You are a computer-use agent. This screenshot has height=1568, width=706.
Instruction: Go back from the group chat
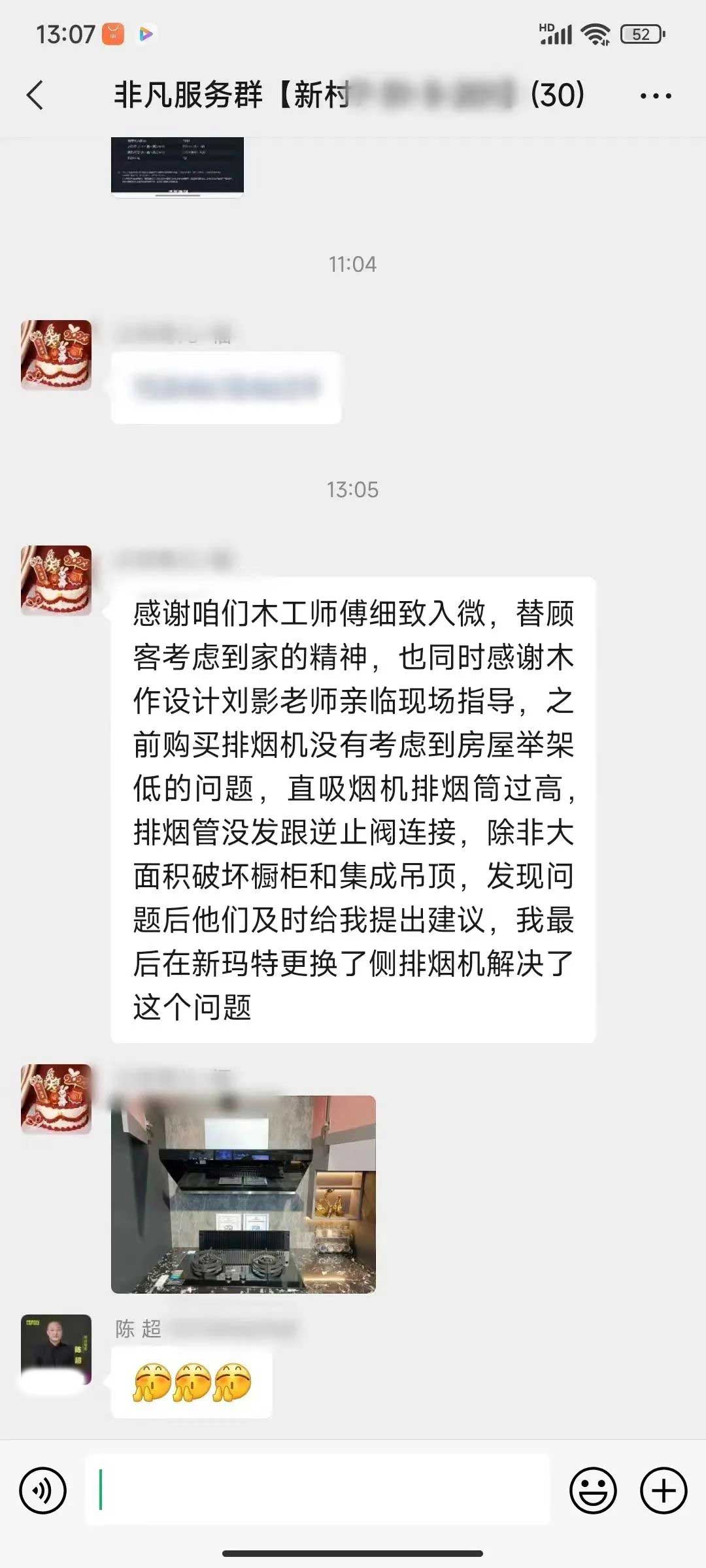(x=35, y=95)
